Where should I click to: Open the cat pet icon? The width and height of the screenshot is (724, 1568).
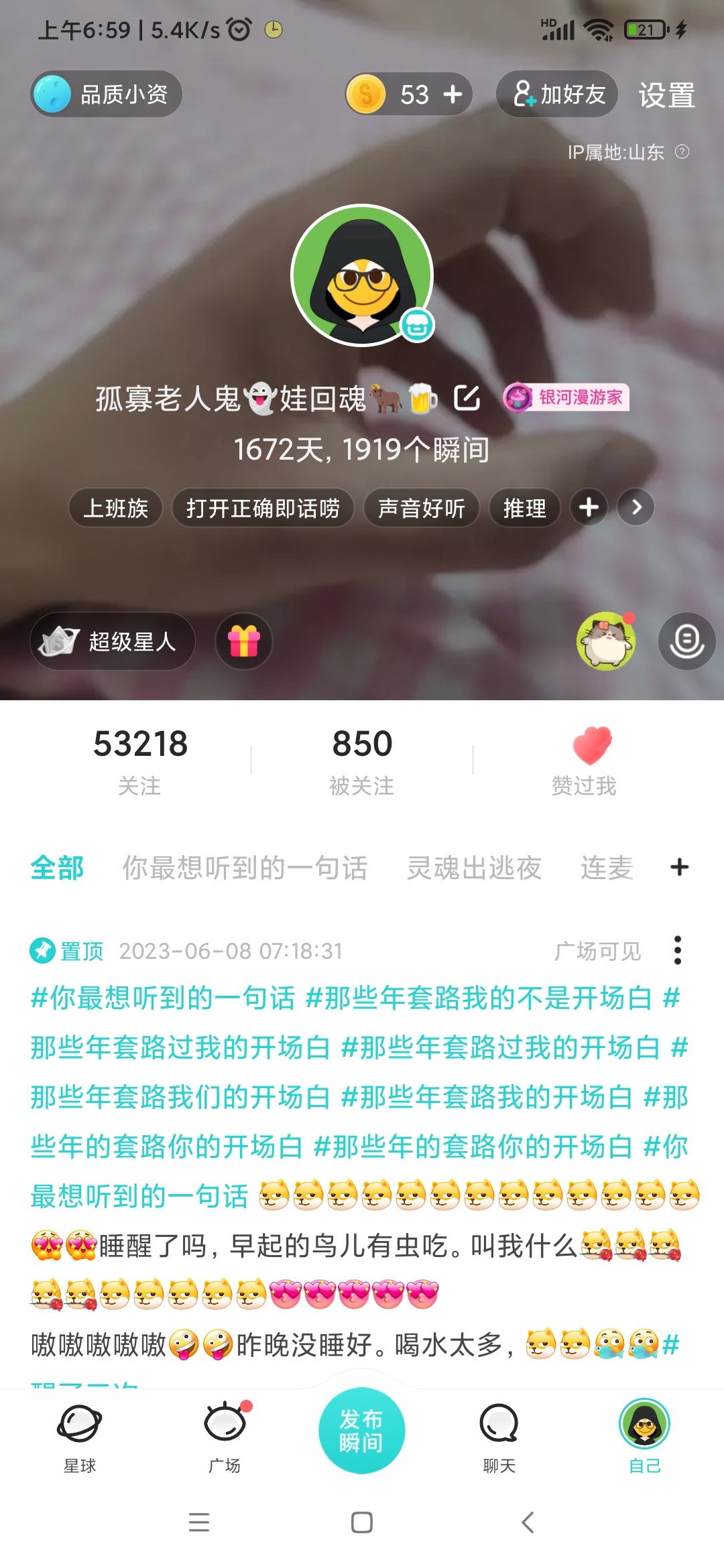(x=606, y=641)
